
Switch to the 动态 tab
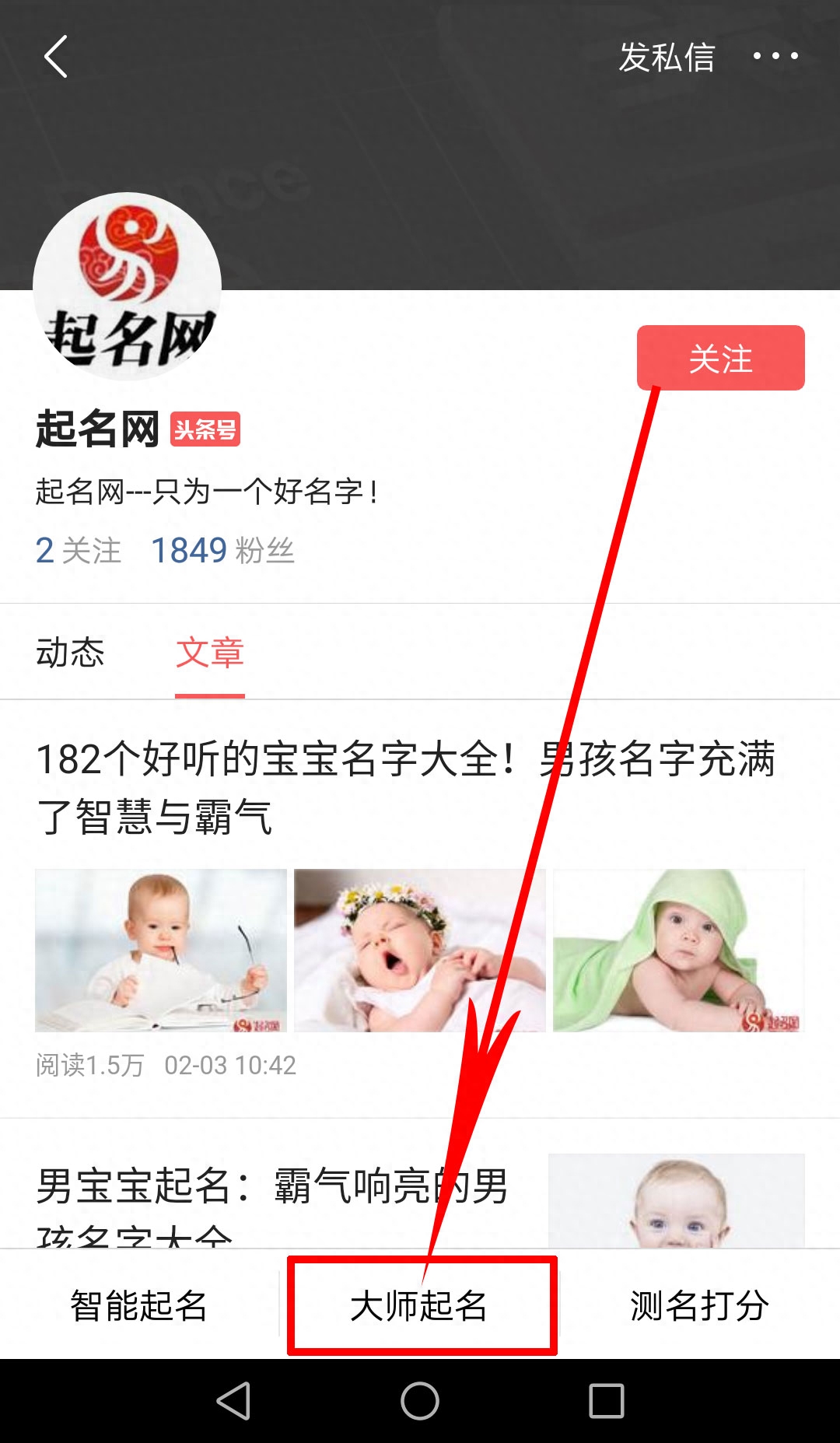70,652
